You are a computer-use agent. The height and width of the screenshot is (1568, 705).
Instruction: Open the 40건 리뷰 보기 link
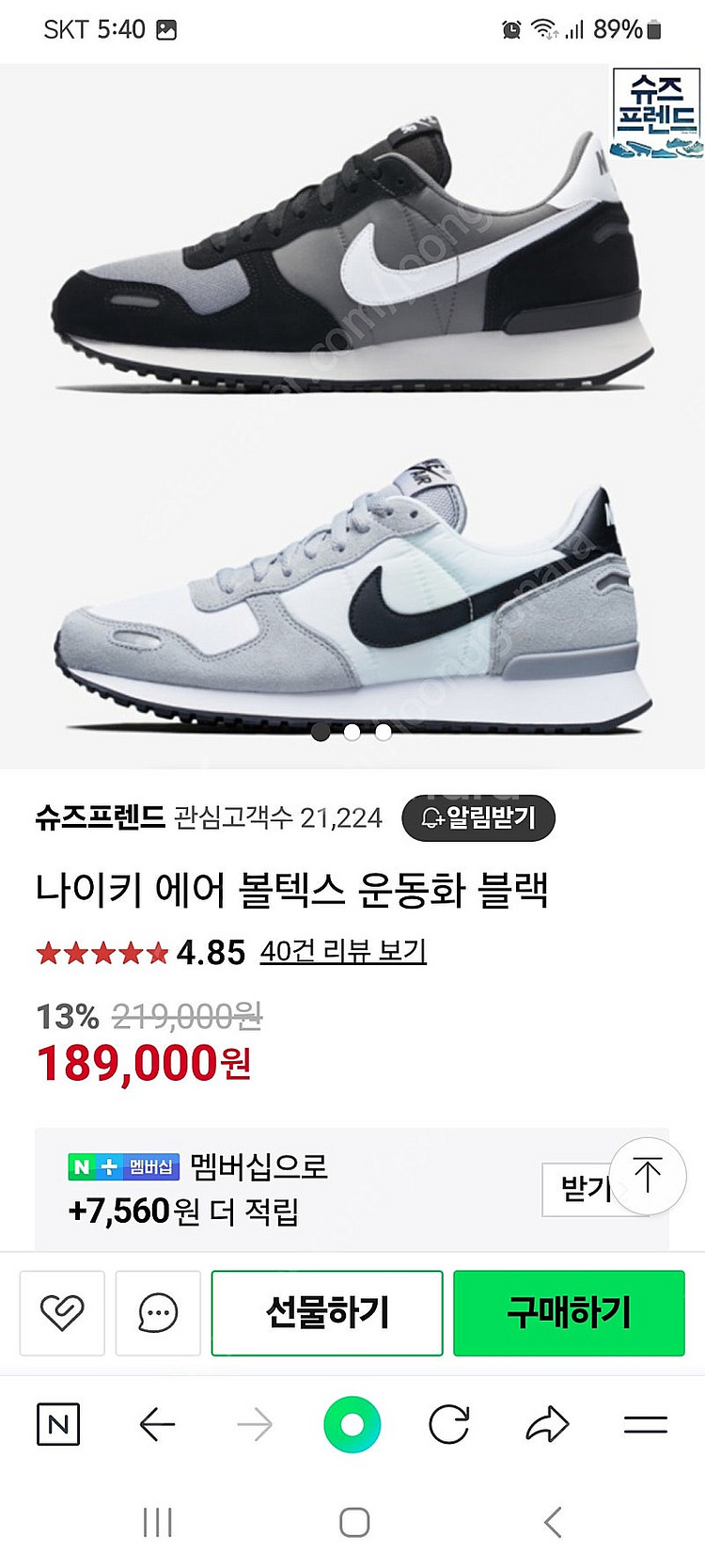click(343, 951)
